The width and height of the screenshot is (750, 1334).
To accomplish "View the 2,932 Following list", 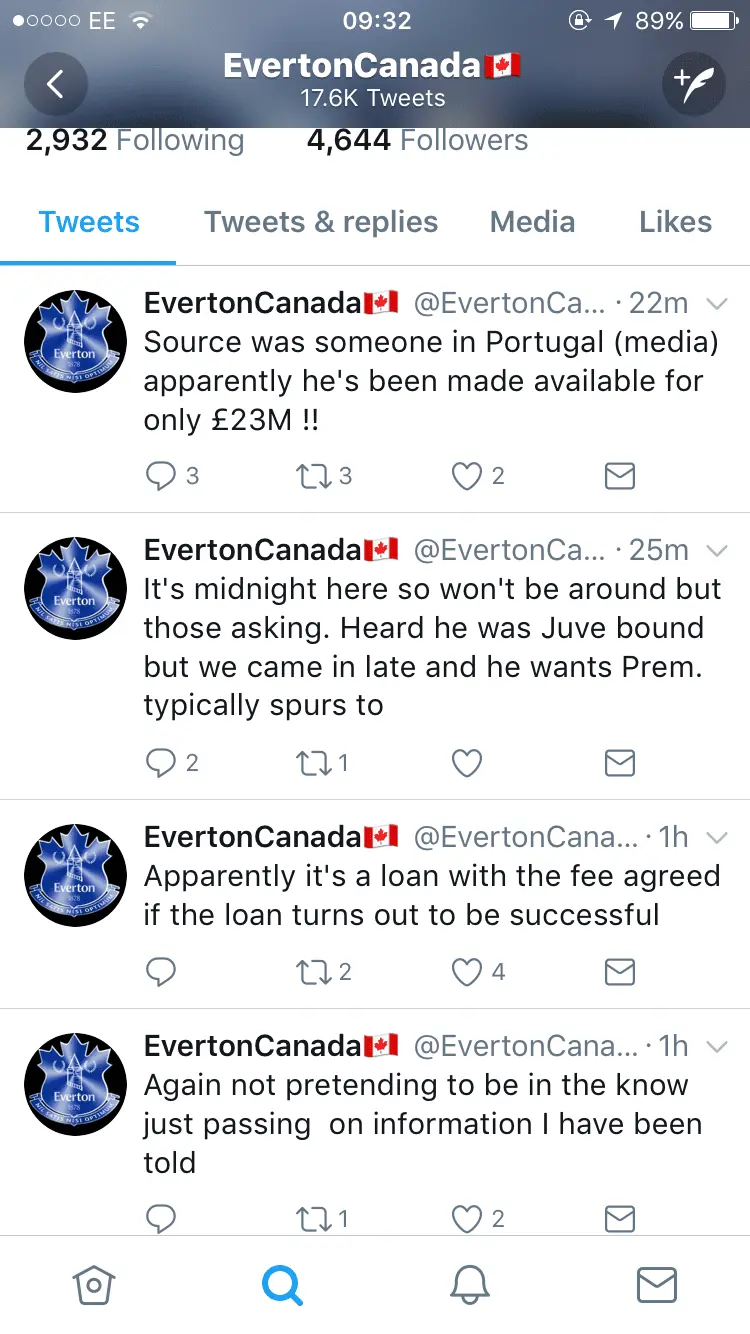I will tap(135, 140).
